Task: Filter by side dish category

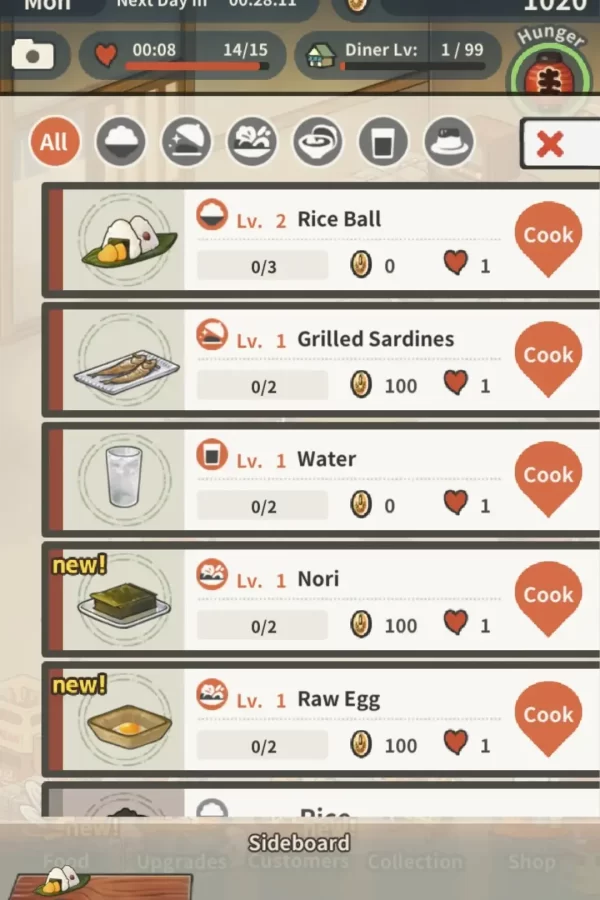Action: pyautogui.click(x=252, y=142)
